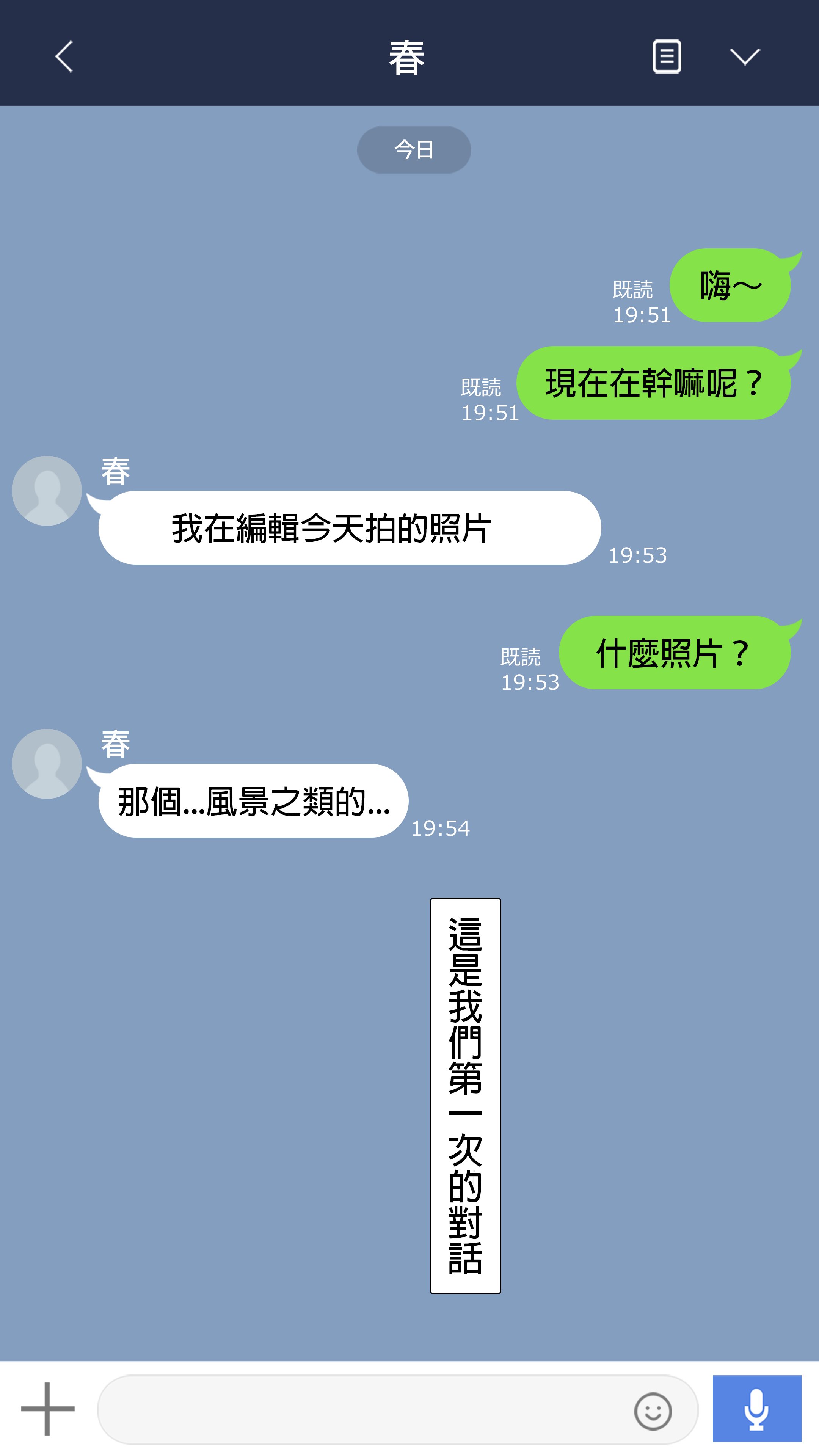View 春's profile from first avatar
The width and height of the screenshot is (819, 1456).
tap(47, 491)
